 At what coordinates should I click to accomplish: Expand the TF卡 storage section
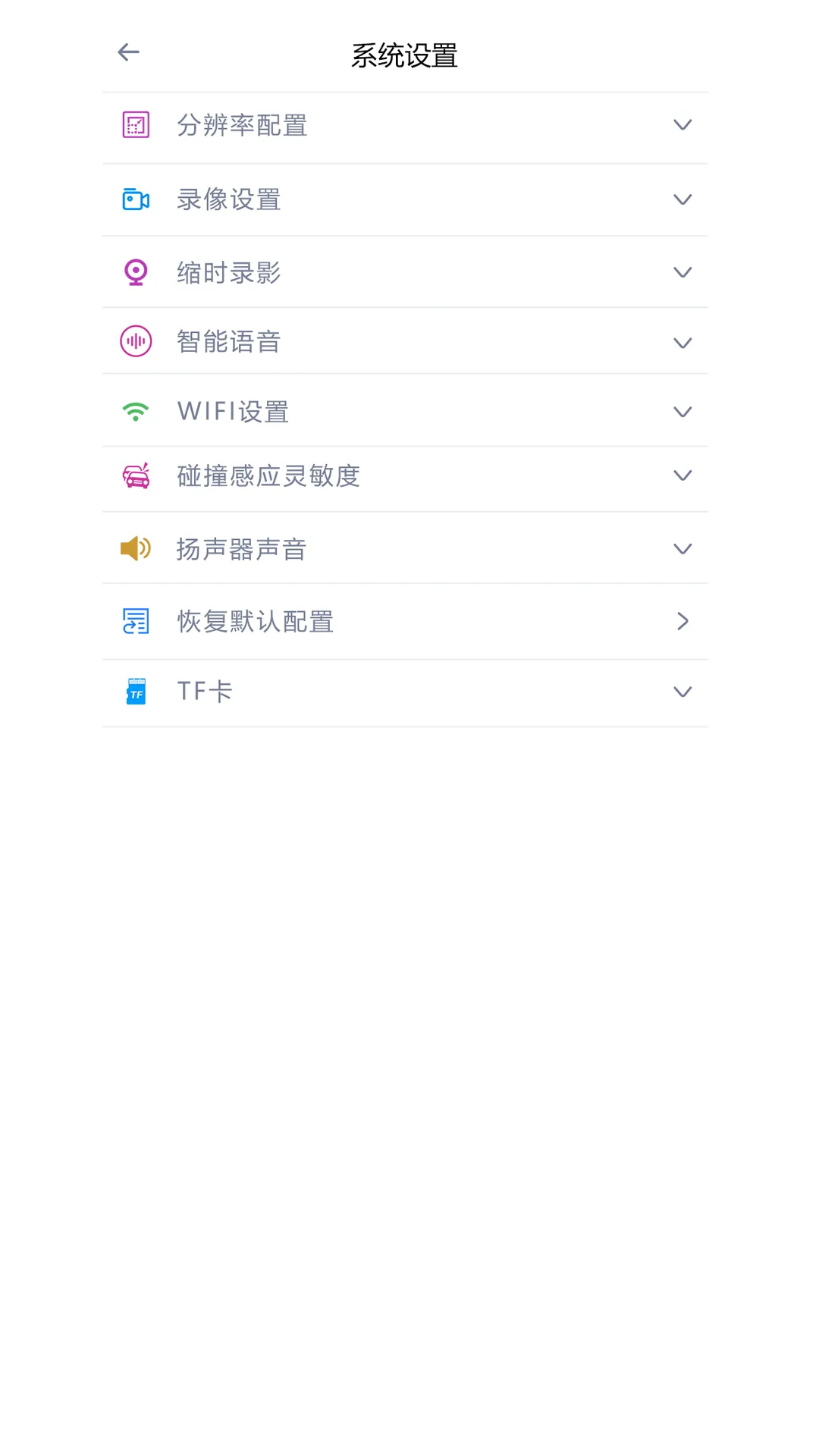[x=682, y=692]
